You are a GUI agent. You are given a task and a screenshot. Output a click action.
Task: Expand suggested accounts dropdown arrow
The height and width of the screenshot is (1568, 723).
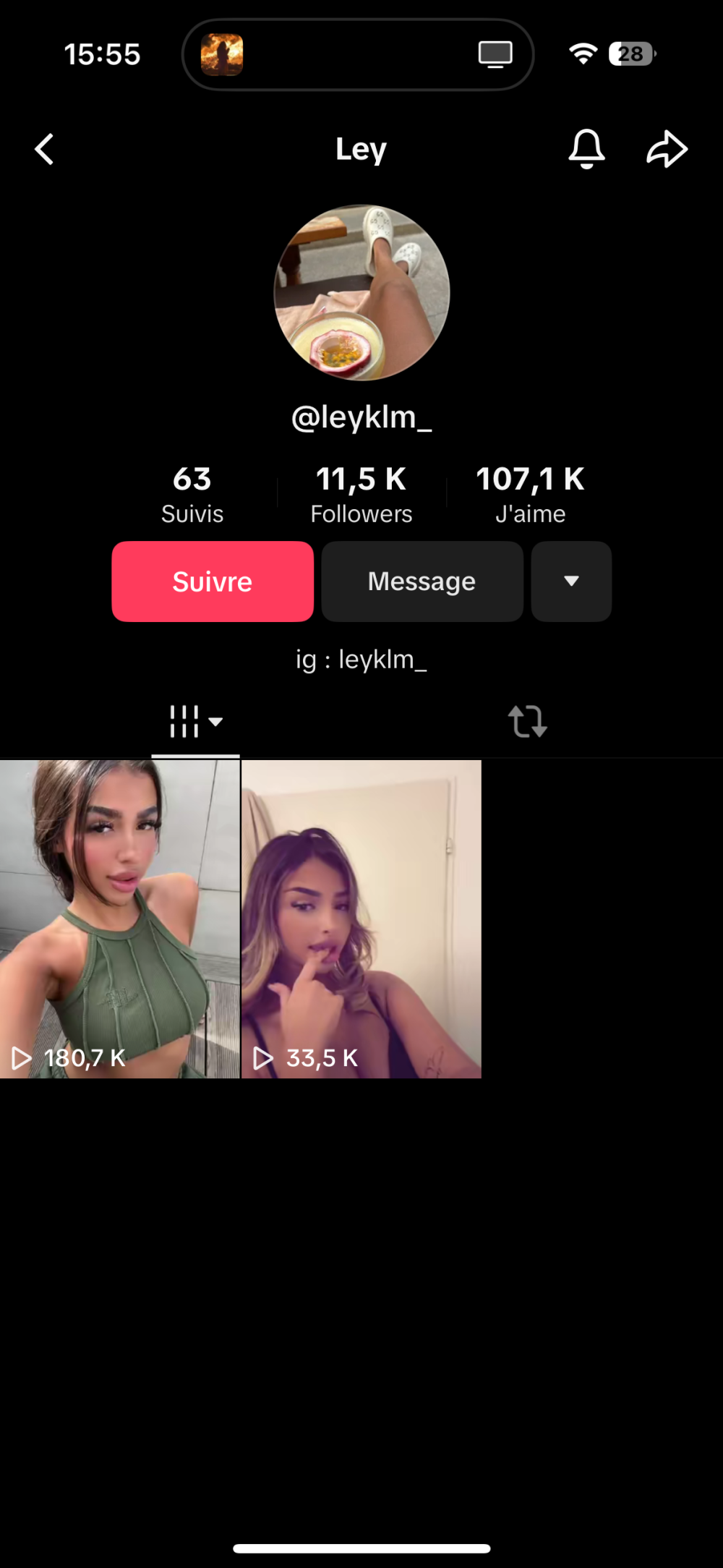pos(571,581)
